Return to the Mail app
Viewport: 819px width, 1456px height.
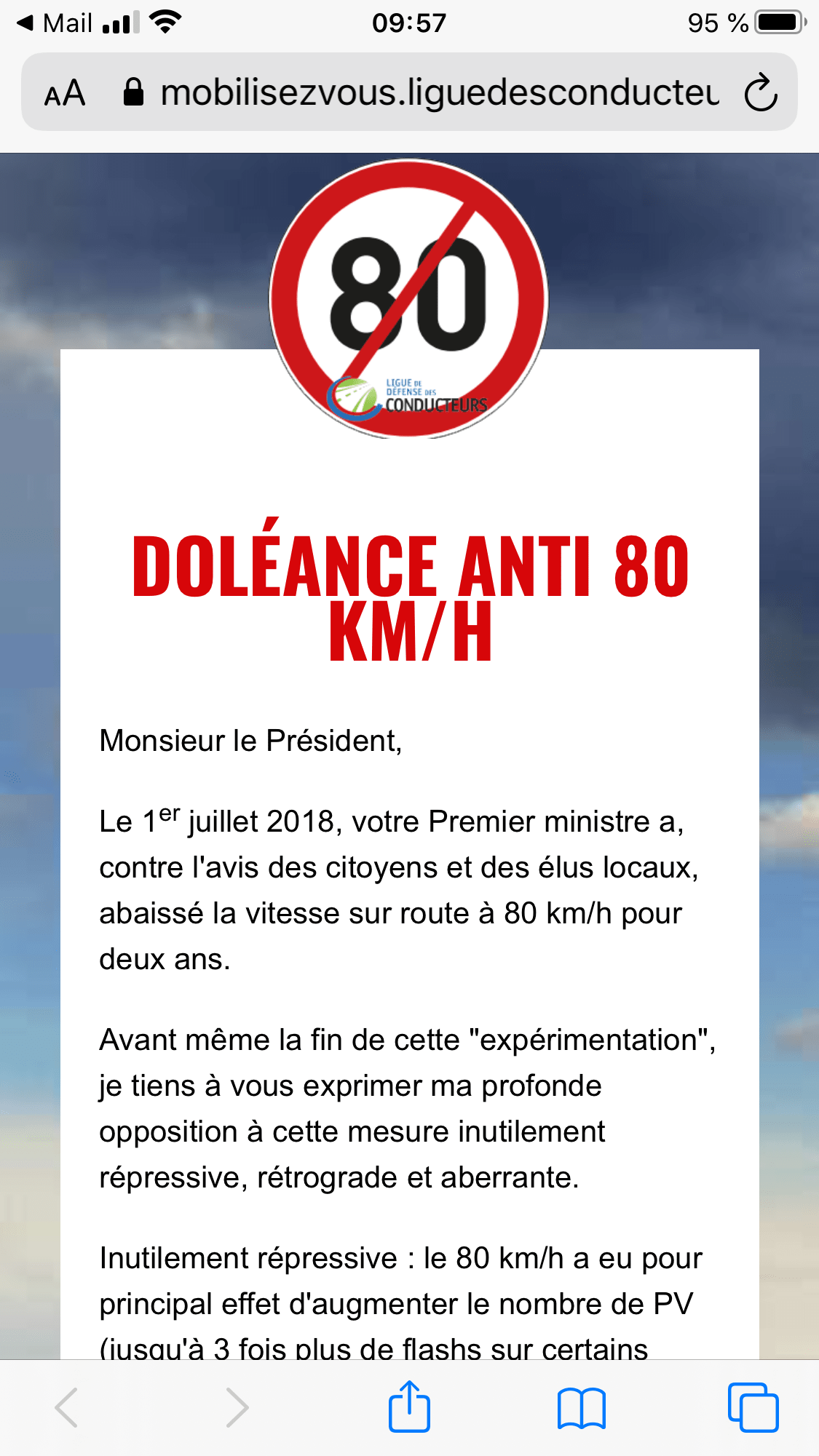click(x=55, y=23)
